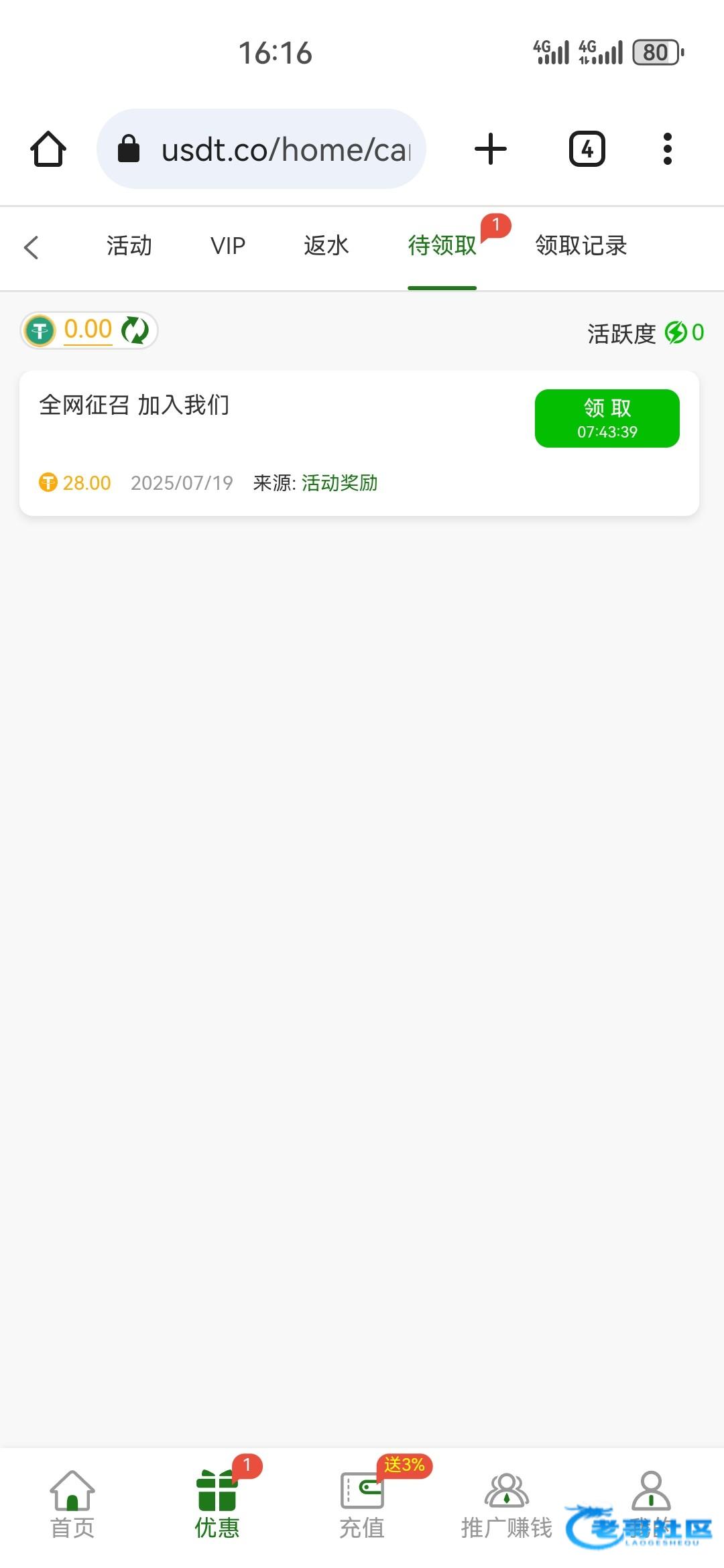Image resolution: width=724 pixels, height=1568 pixels.
Task: Go back using the left arrow
Action: coord(32,247)
